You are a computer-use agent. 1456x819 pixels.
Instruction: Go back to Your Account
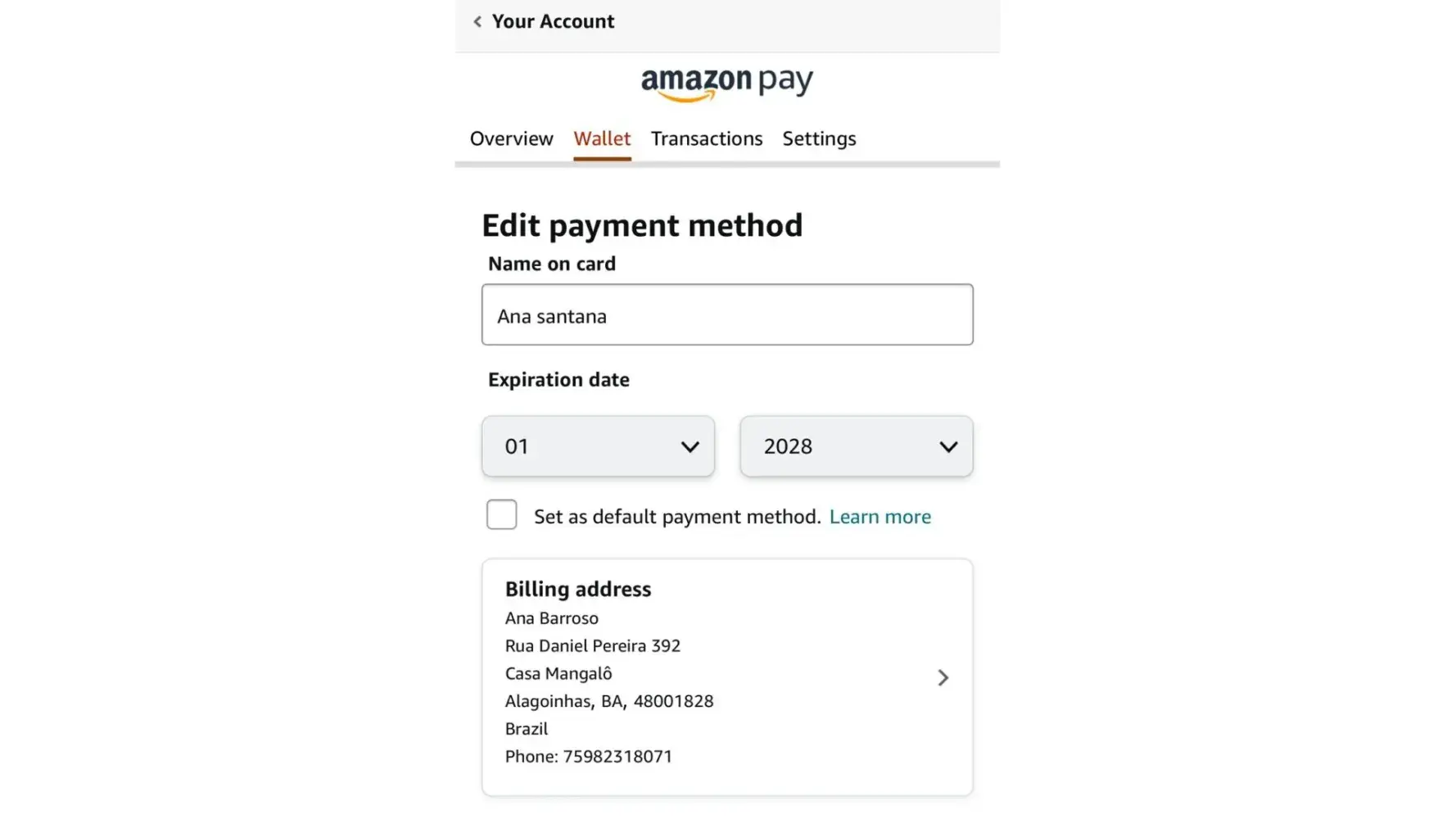tap(544, 22)
